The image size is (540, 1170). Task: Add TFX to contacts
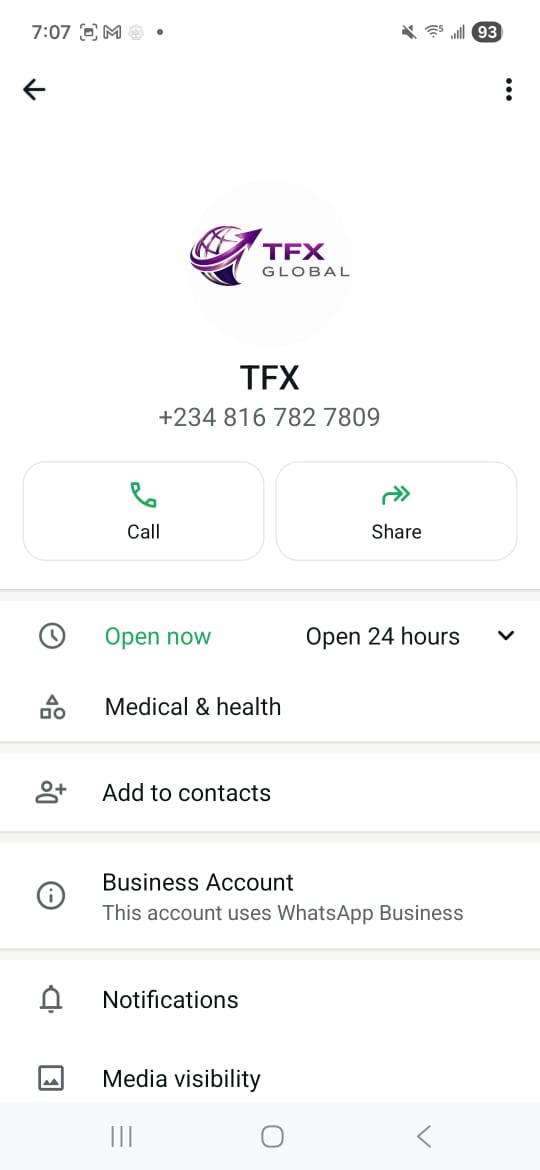(x=270, y=792)
